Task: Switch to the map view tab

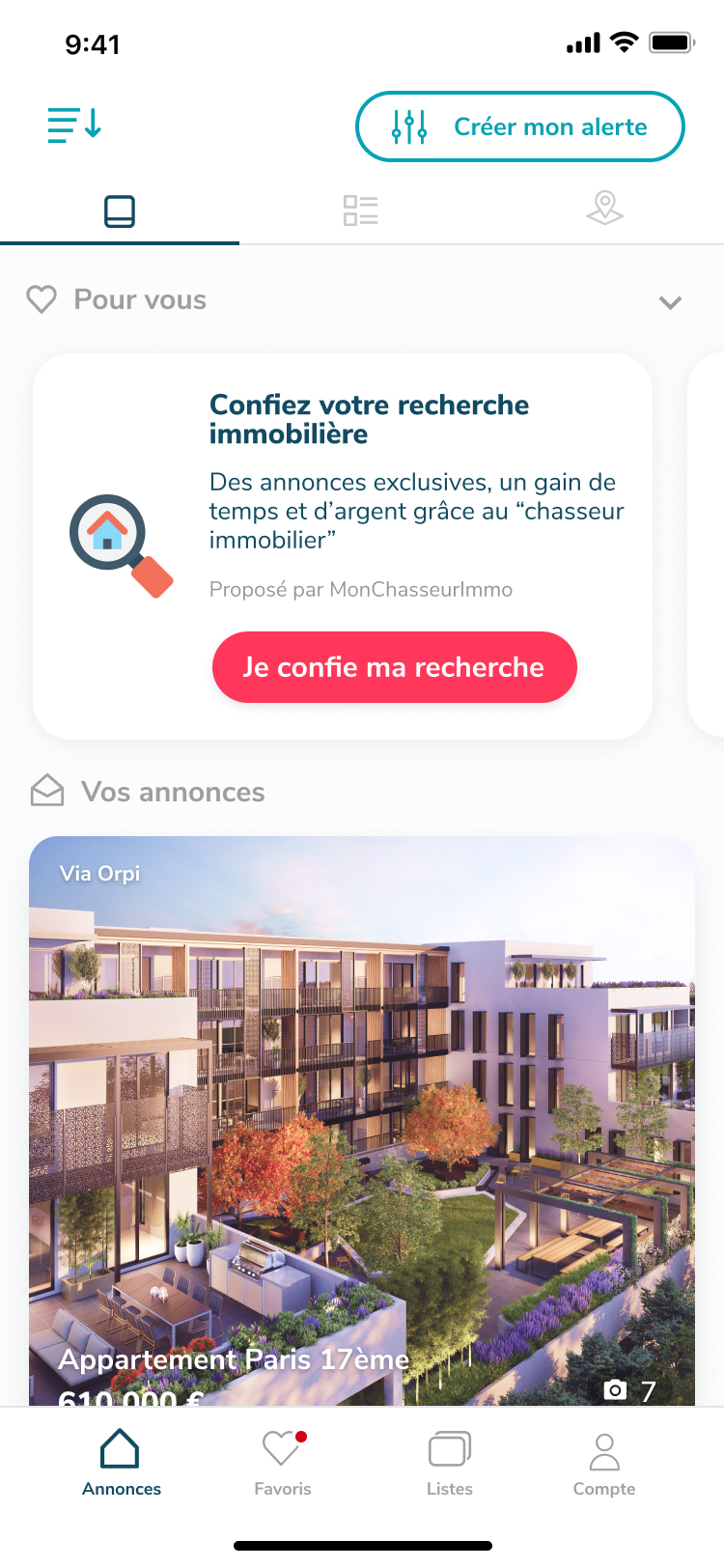Action: (604, 209)
